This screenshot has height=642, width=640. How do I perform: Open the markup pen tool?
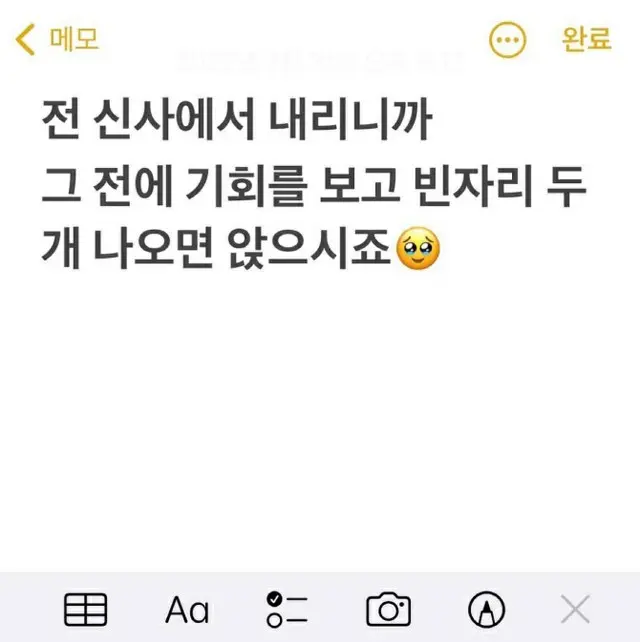tap(487, 608)
